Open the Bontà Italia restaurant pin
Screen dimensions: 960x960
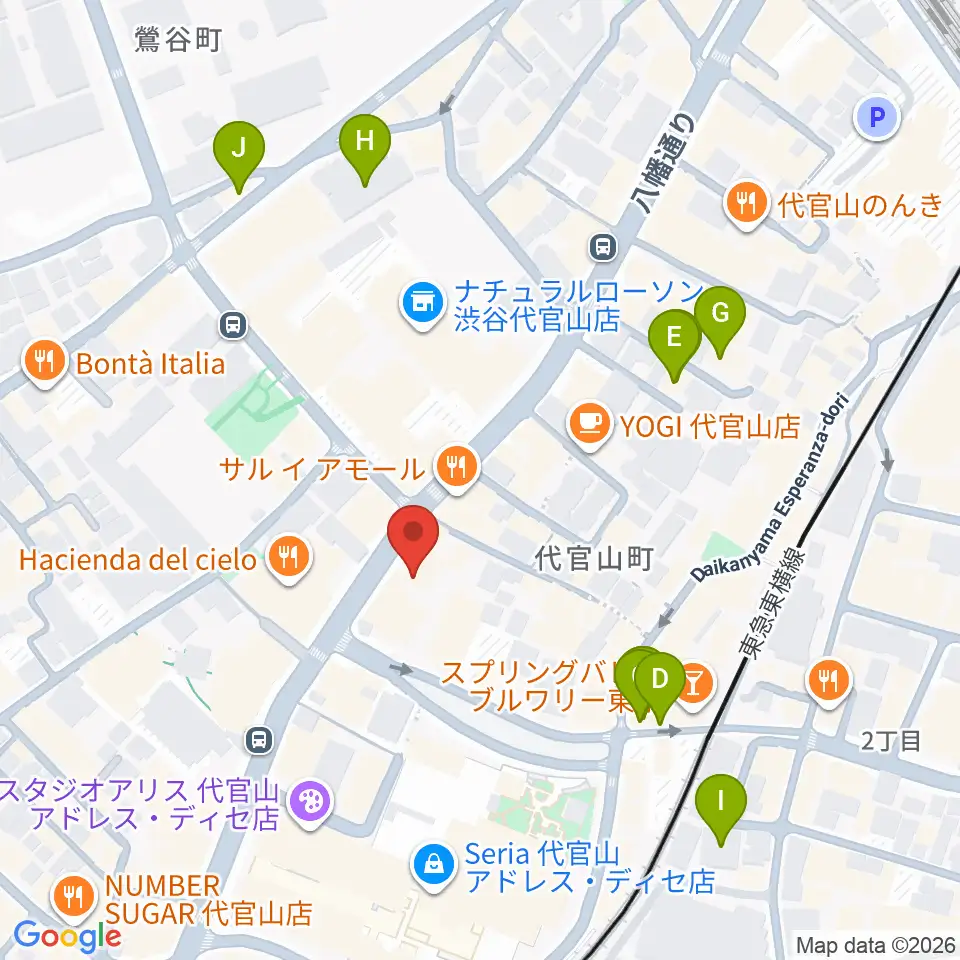pos(45,363)
